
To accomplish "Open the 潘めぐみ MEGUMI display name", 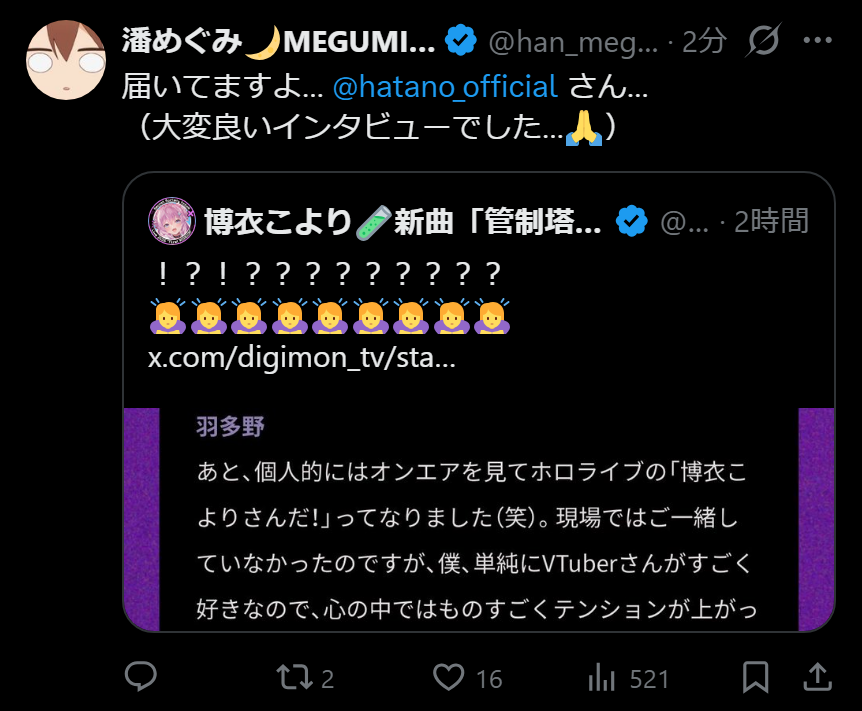I will 278,42.
